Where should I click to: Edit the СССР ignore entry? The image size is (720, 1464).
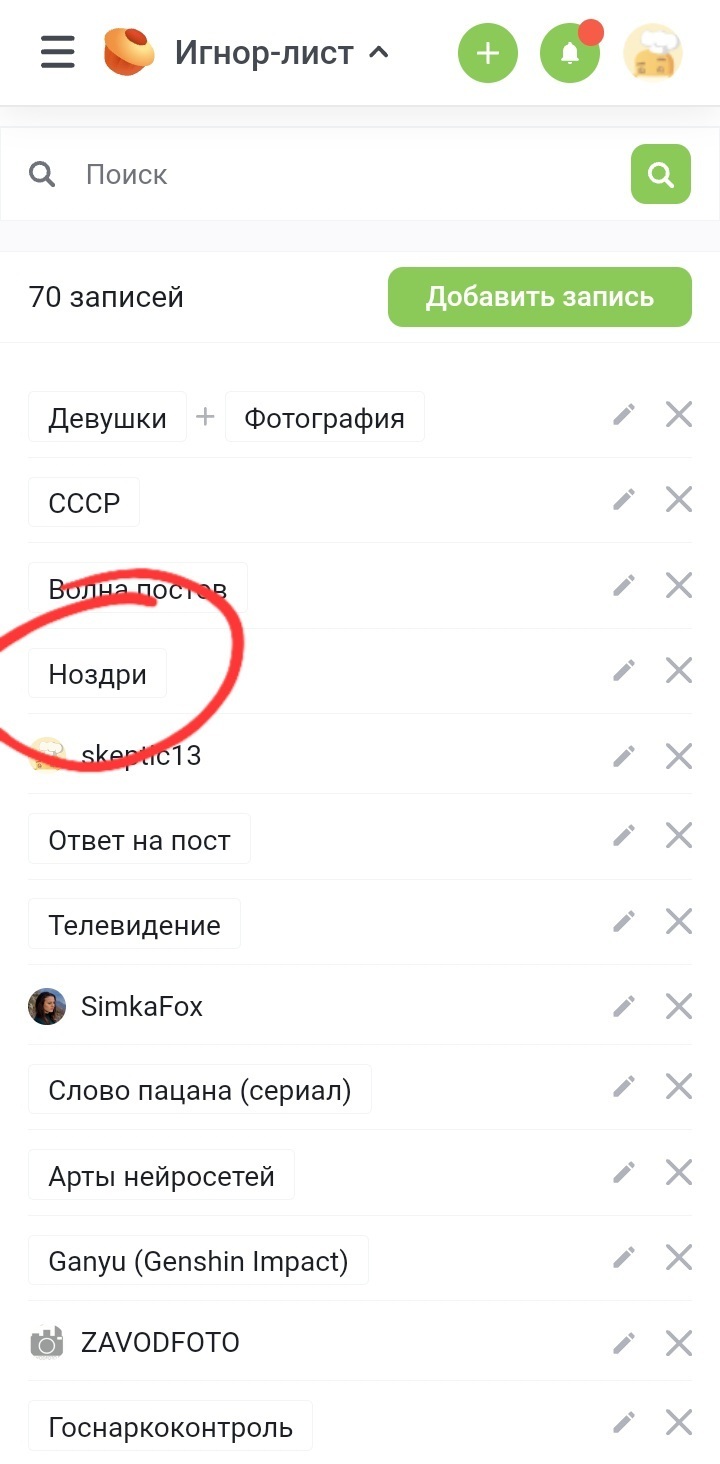coord(624,500)
